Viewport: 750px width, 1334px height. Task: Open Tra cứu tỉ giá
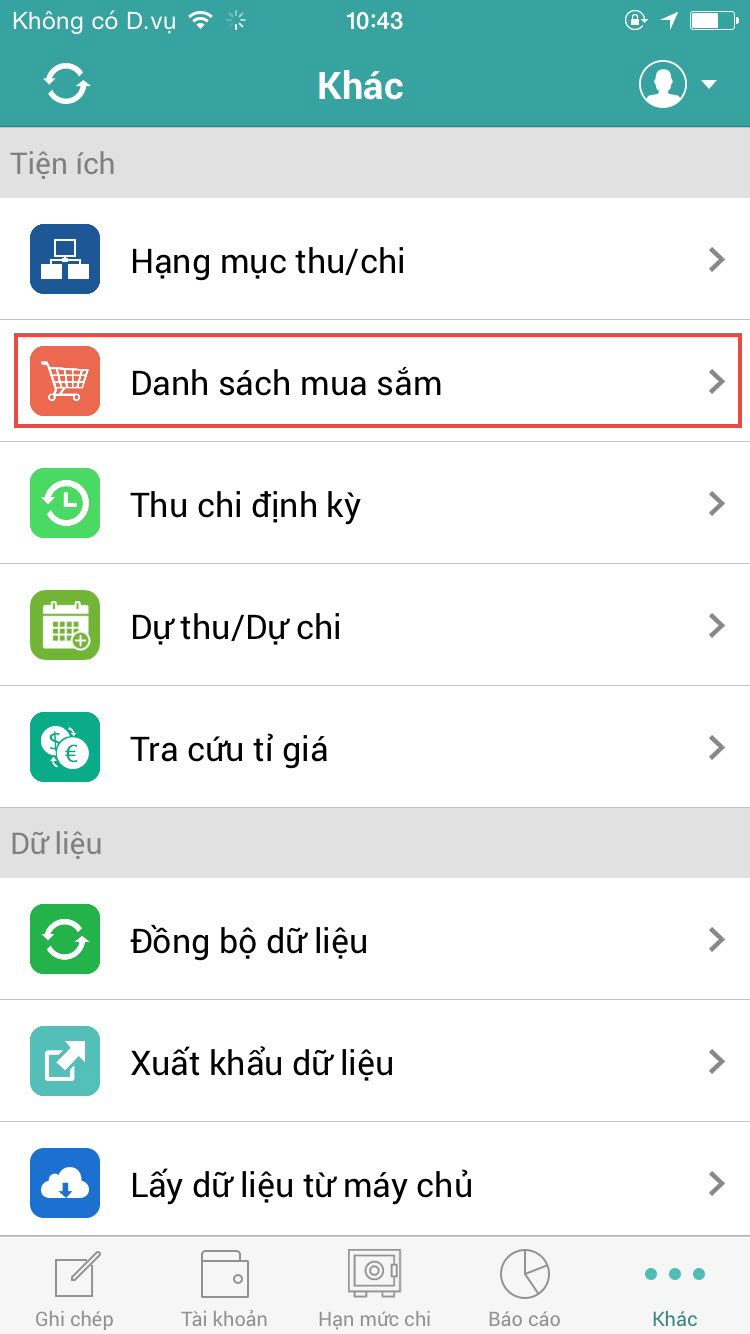pyautogui.click(x=375, y=747)
